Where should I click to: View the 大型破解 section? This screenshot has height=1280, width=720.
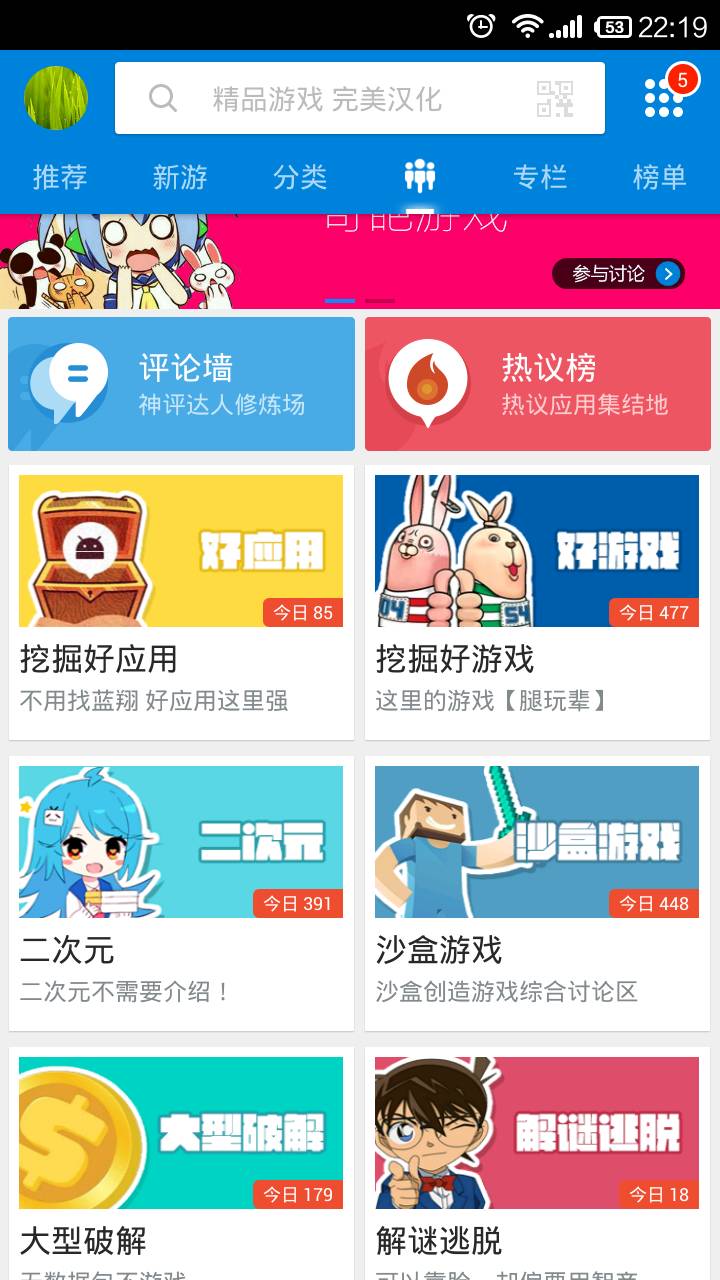pos(181,1160)
